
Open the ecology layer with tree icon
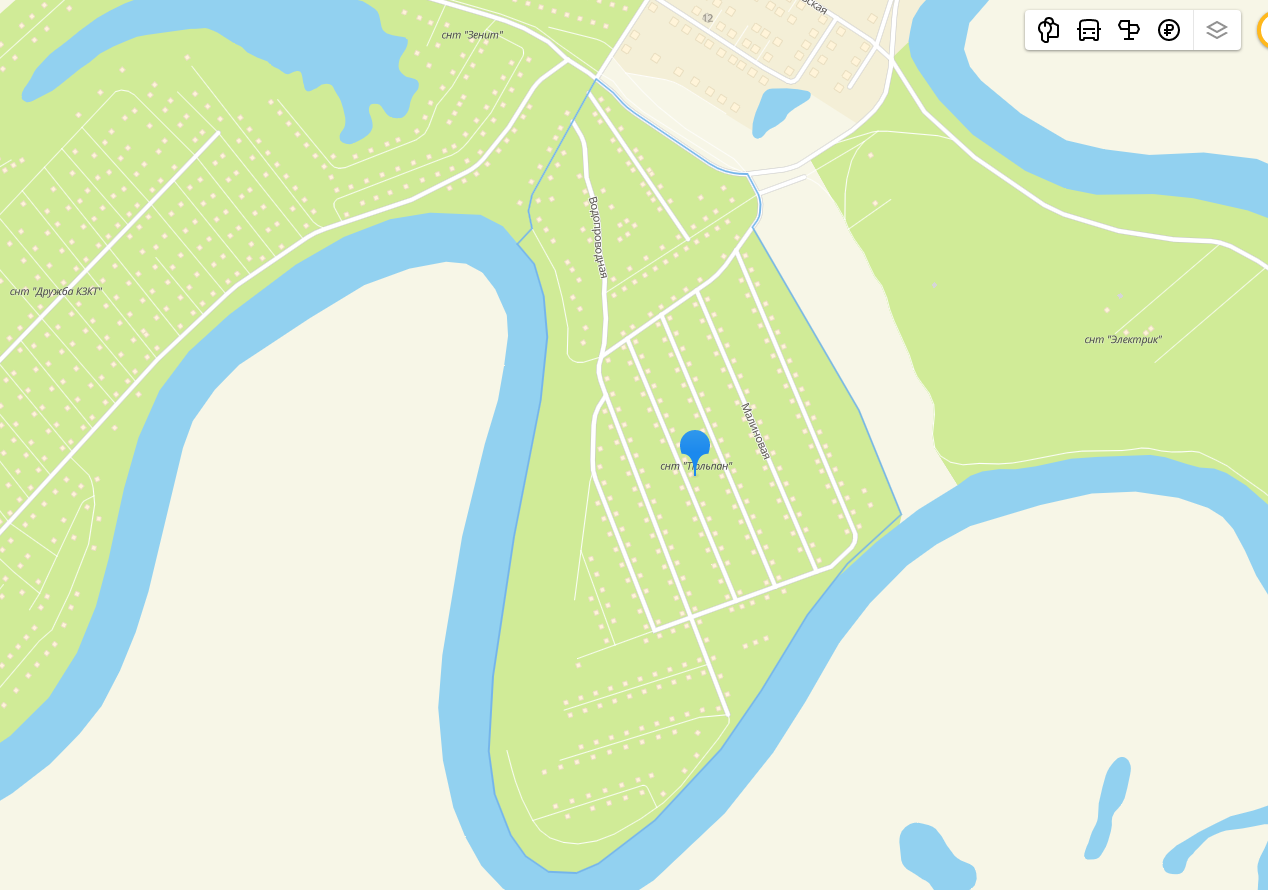1048,30
